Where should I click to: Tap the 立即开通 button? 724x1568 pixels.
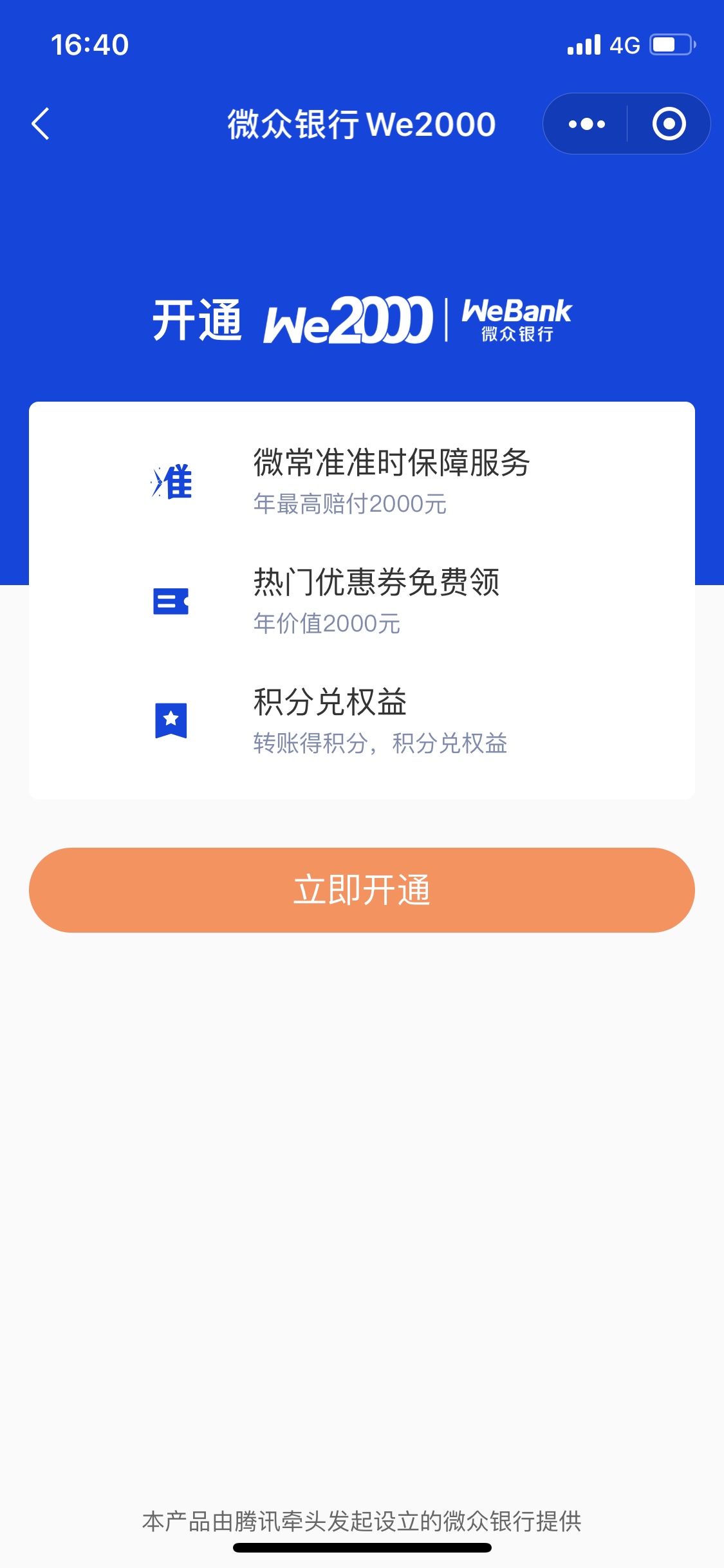click(362, 890)
